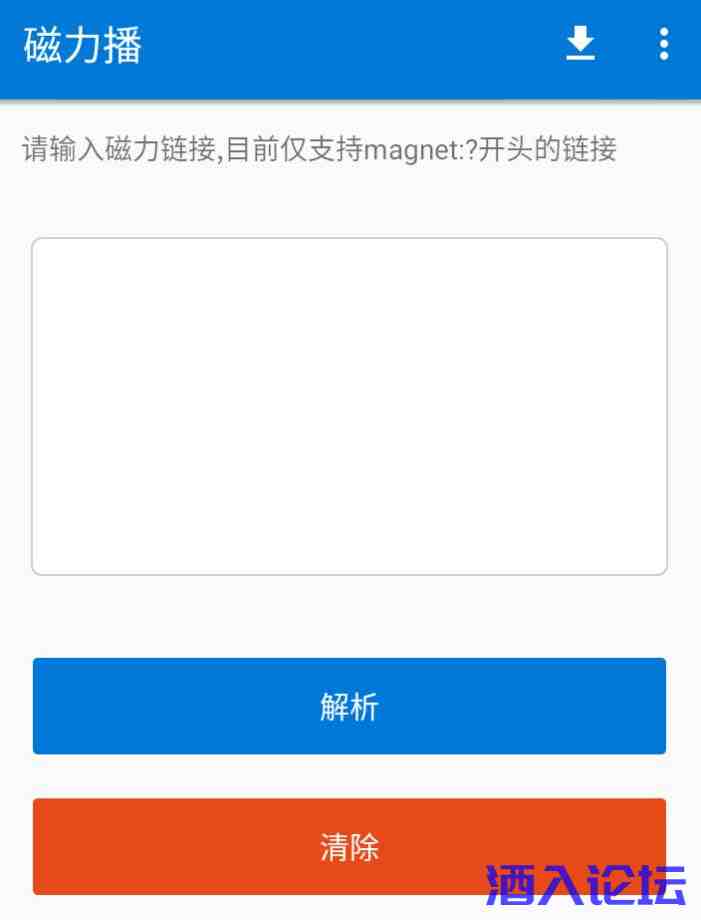The width and height of the screenshot is (701, 920).
Task: Open the overflow menu
Action: tap(663, 45)
